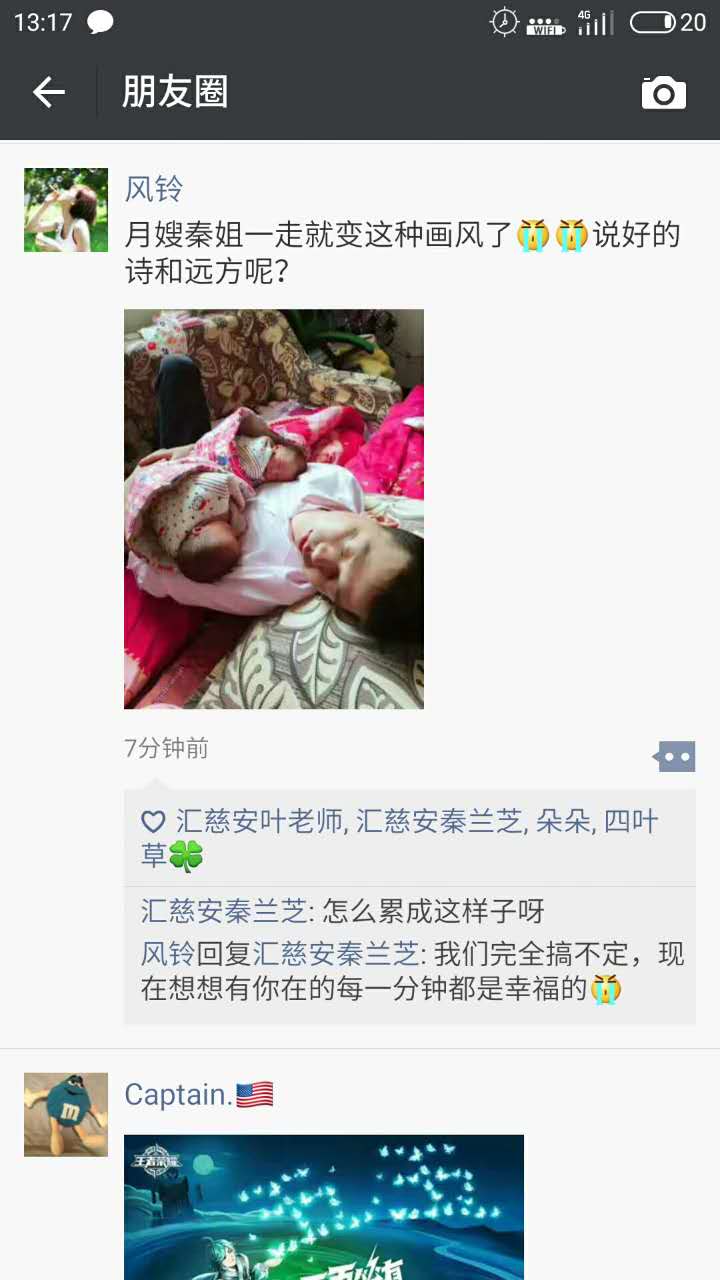Open Captain.'s profile avatar
Screen dimensions: 720x1280
[x=66, y=1114]
